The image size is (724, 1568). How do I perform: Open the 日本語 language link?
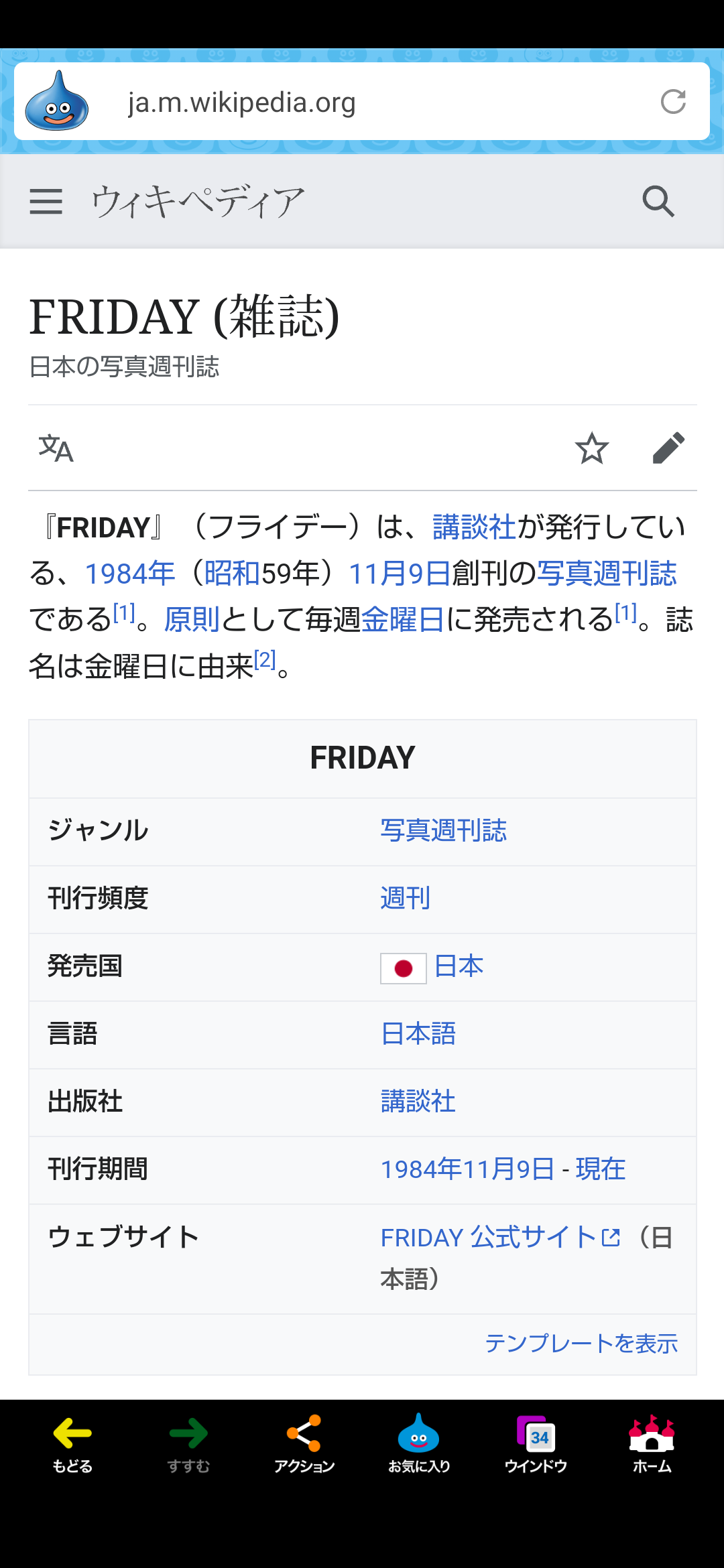pyautogui.click(x=418, y=1034)
